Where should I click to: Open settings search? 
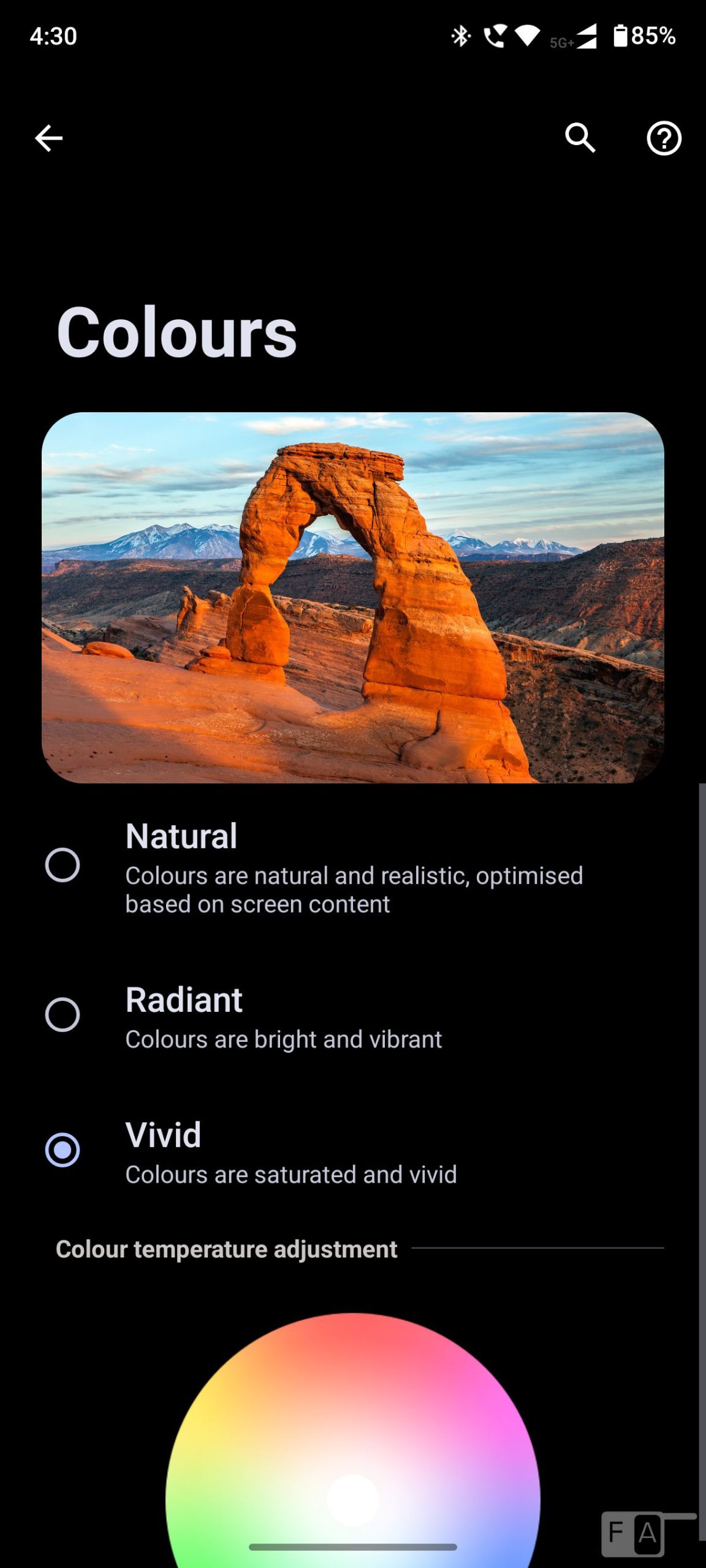click(580, 138)
